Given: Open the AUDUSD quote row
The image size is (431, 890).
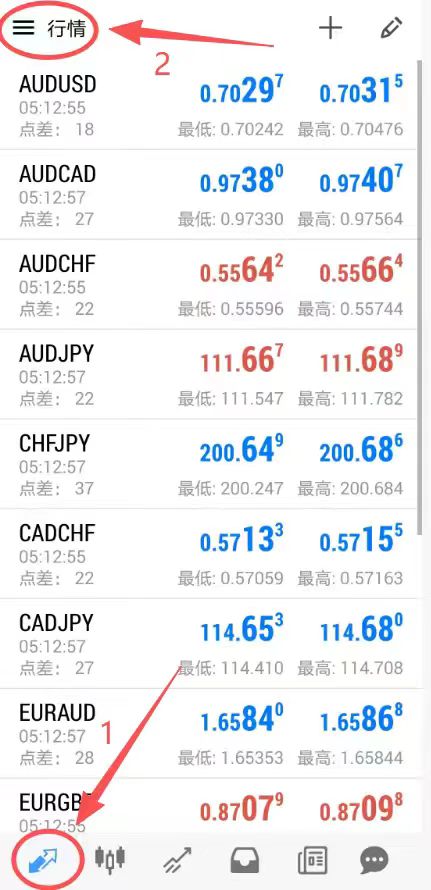Looking at the screenshot, I should pos(208,106).
